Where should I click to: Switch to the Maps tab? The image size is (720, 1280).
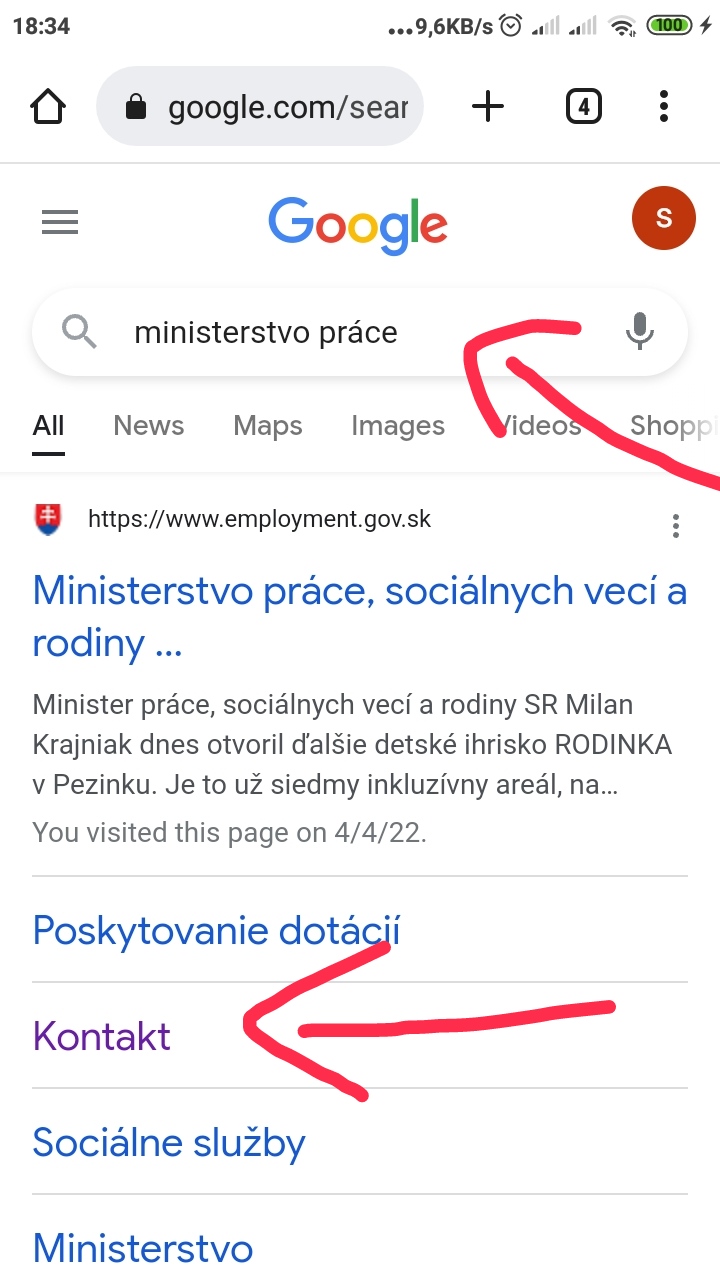point(268,426)
